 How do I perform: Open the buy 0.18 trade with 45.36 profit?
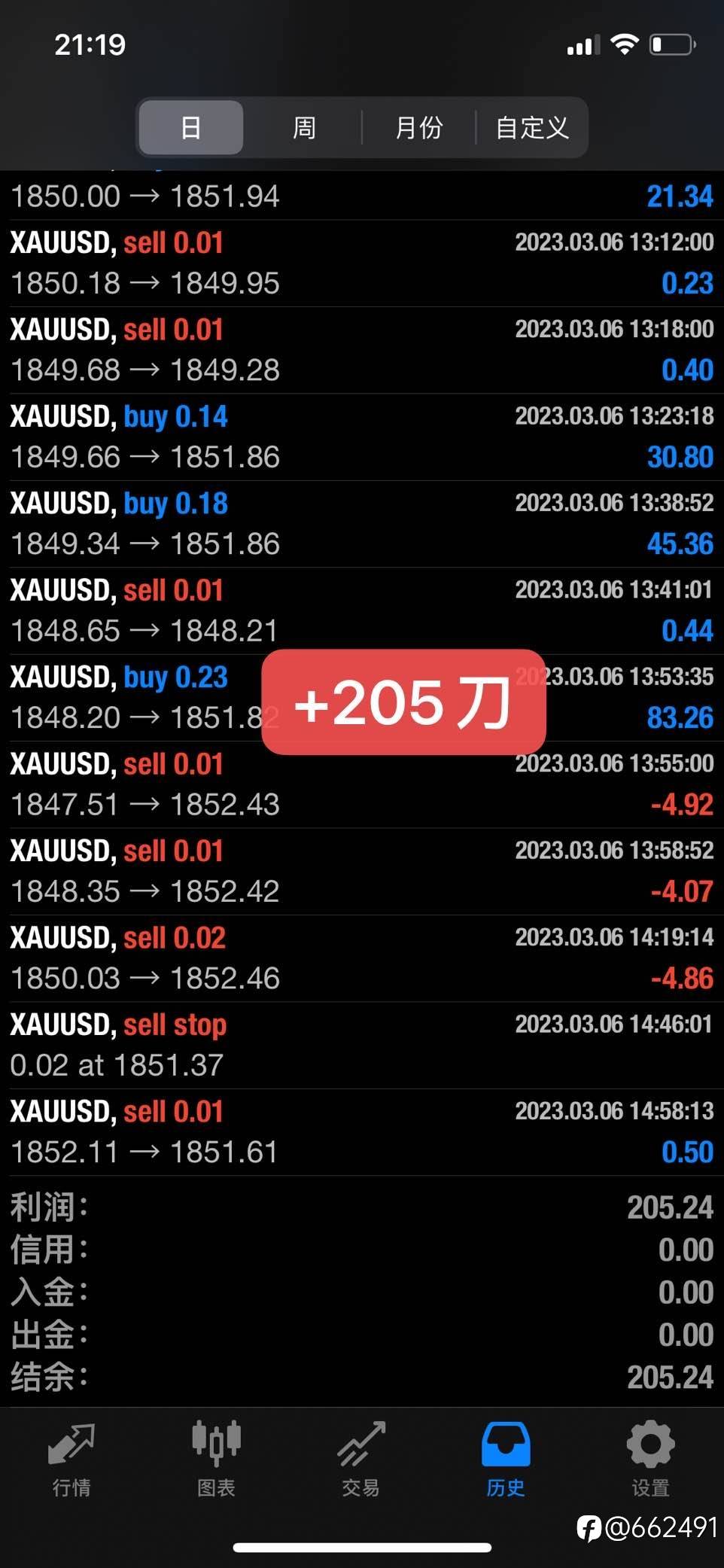click(362, 524)
